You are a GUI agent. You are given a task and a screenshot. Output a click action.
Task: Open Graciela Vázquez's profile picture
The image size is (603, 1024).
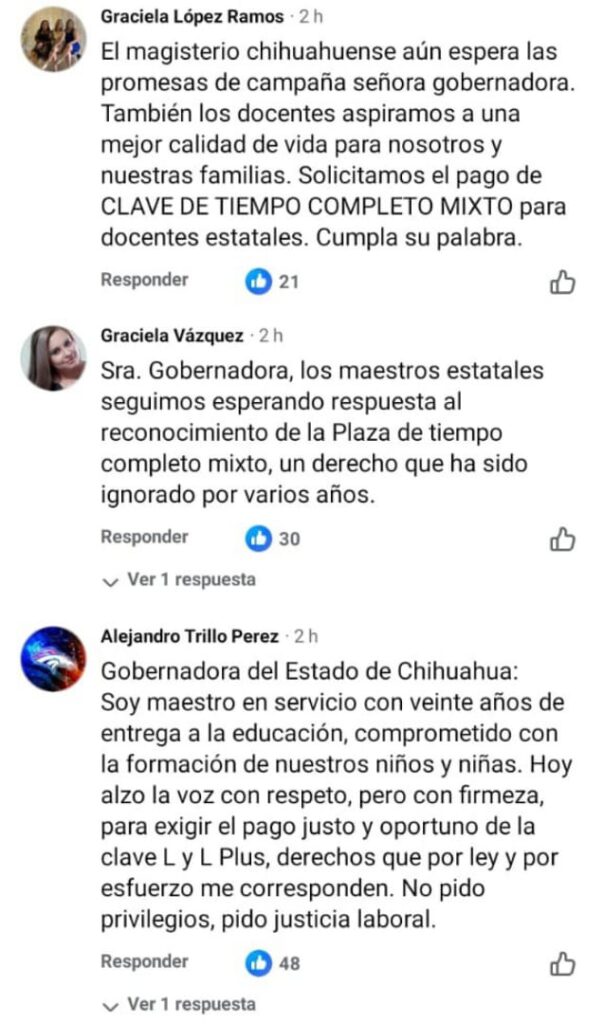coord(53,356)
